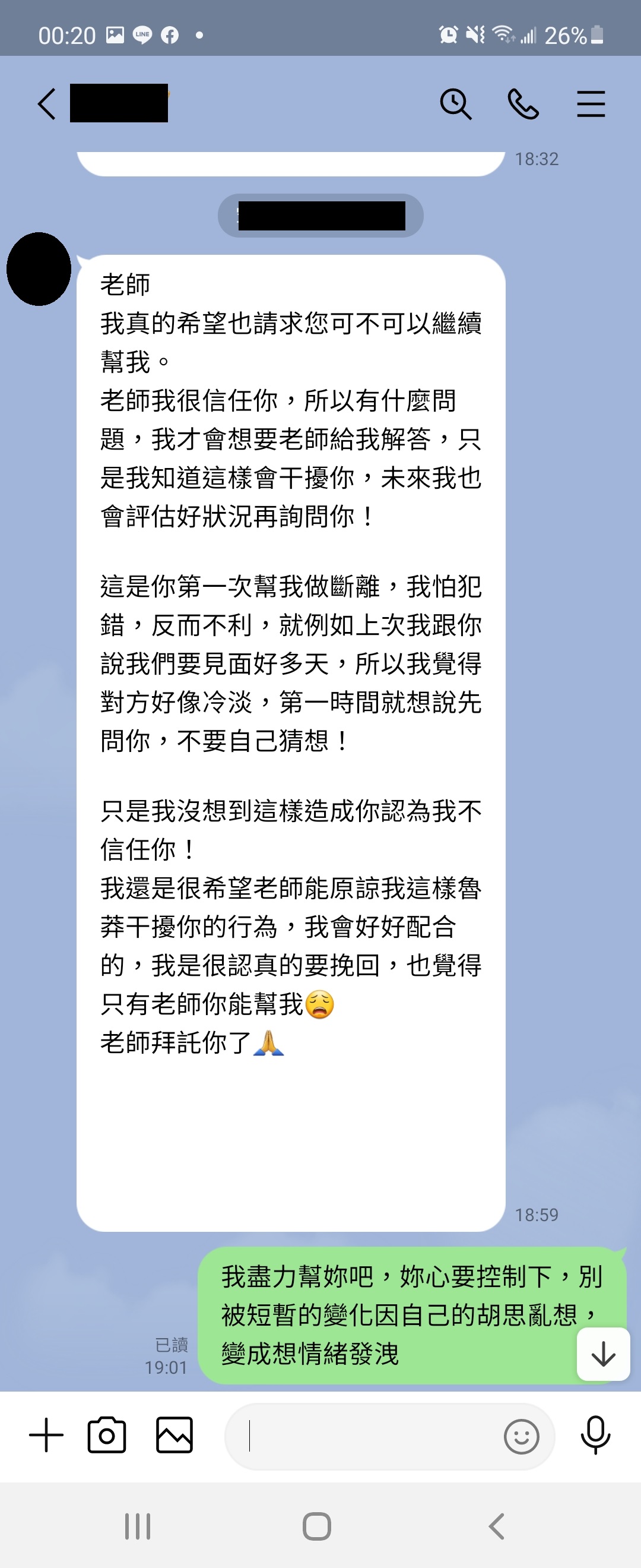The image size is (641, 1568).
Task: Open the chat menu
Action: [591, 104]
